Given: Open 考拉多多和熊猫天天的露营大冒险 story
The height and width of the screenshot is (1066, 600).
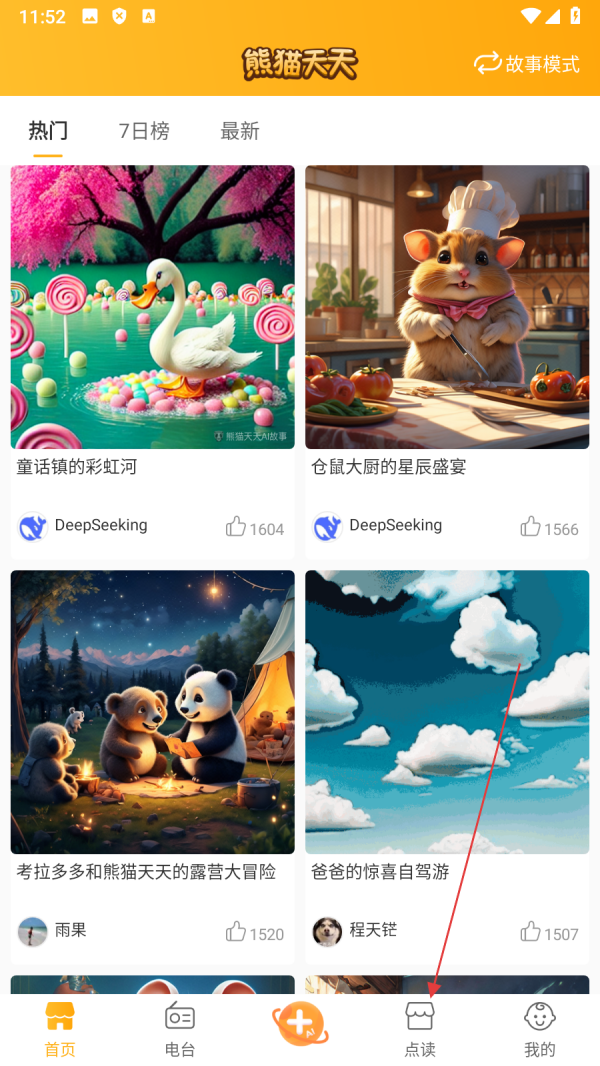Looking at the screenshot, I should [152, 712].
